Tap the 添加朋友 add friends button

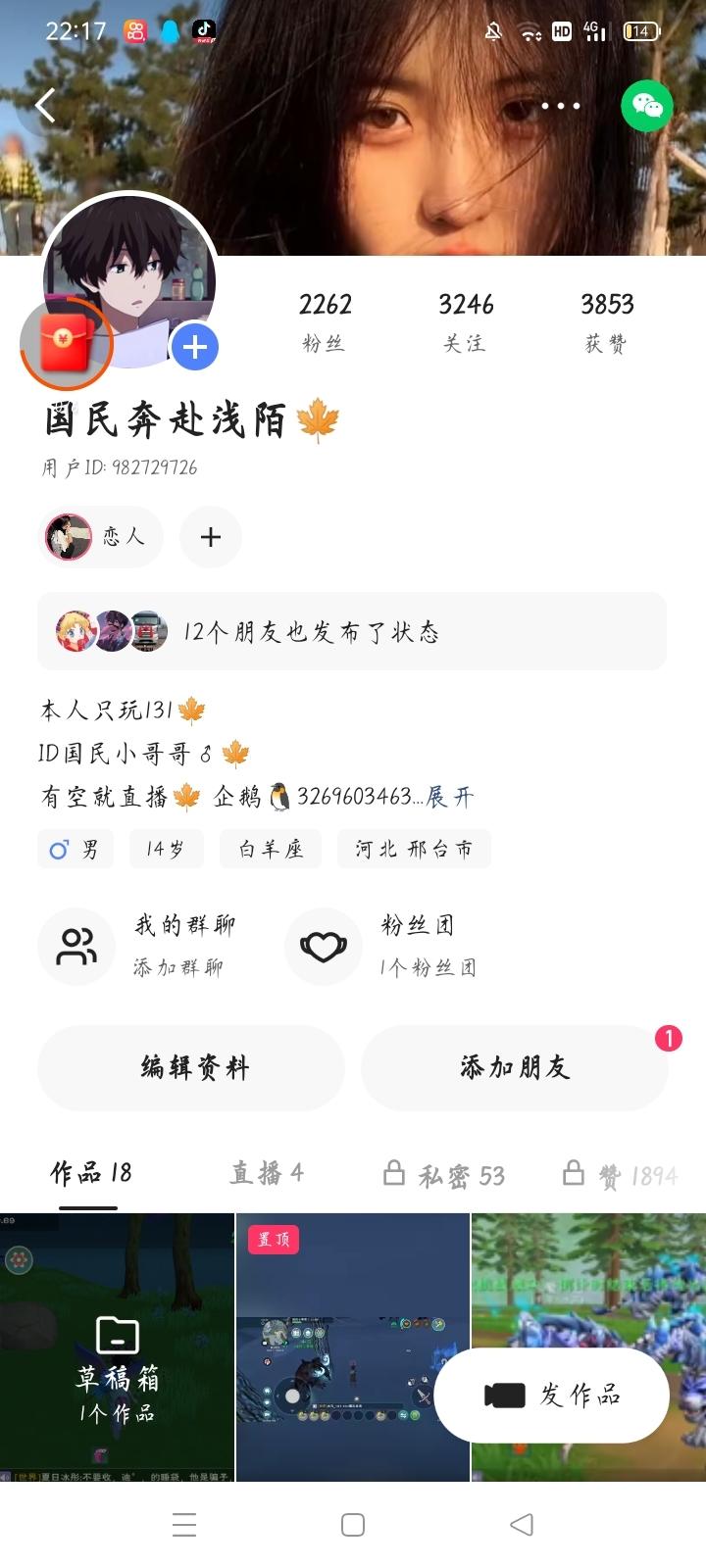515,1067
